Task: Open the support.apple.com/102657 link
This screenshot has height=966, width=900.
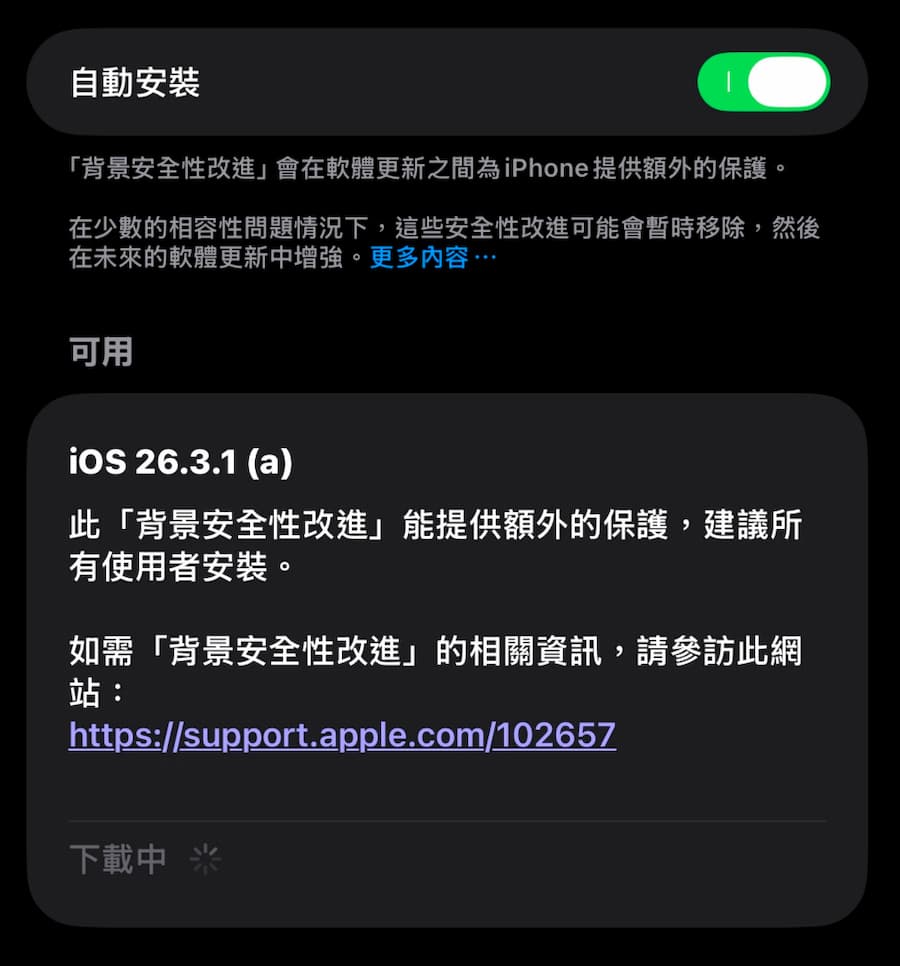Action: tap(342, 736)
